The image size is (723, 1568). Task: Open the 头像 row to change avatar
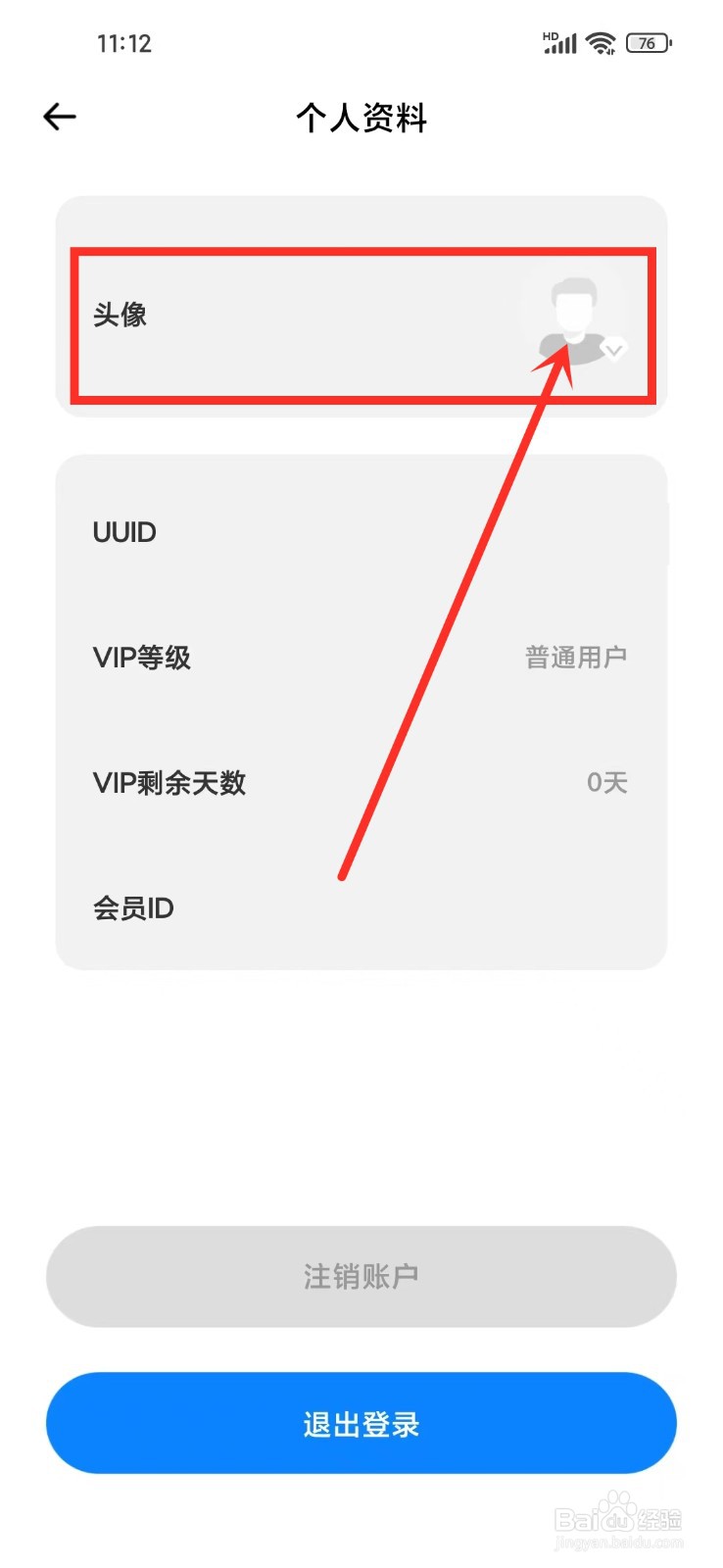294,316
